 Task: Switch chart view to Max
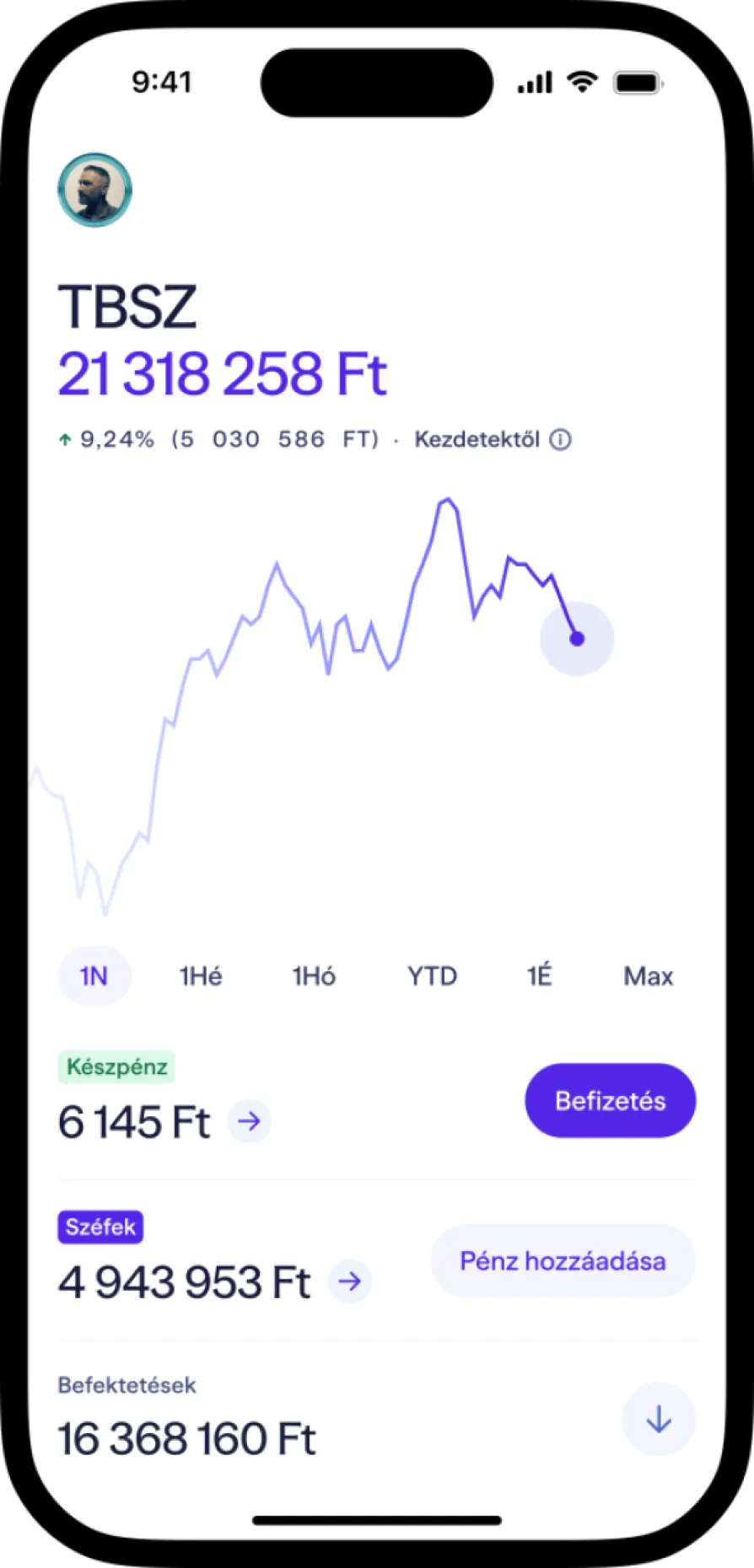(648, 975)
